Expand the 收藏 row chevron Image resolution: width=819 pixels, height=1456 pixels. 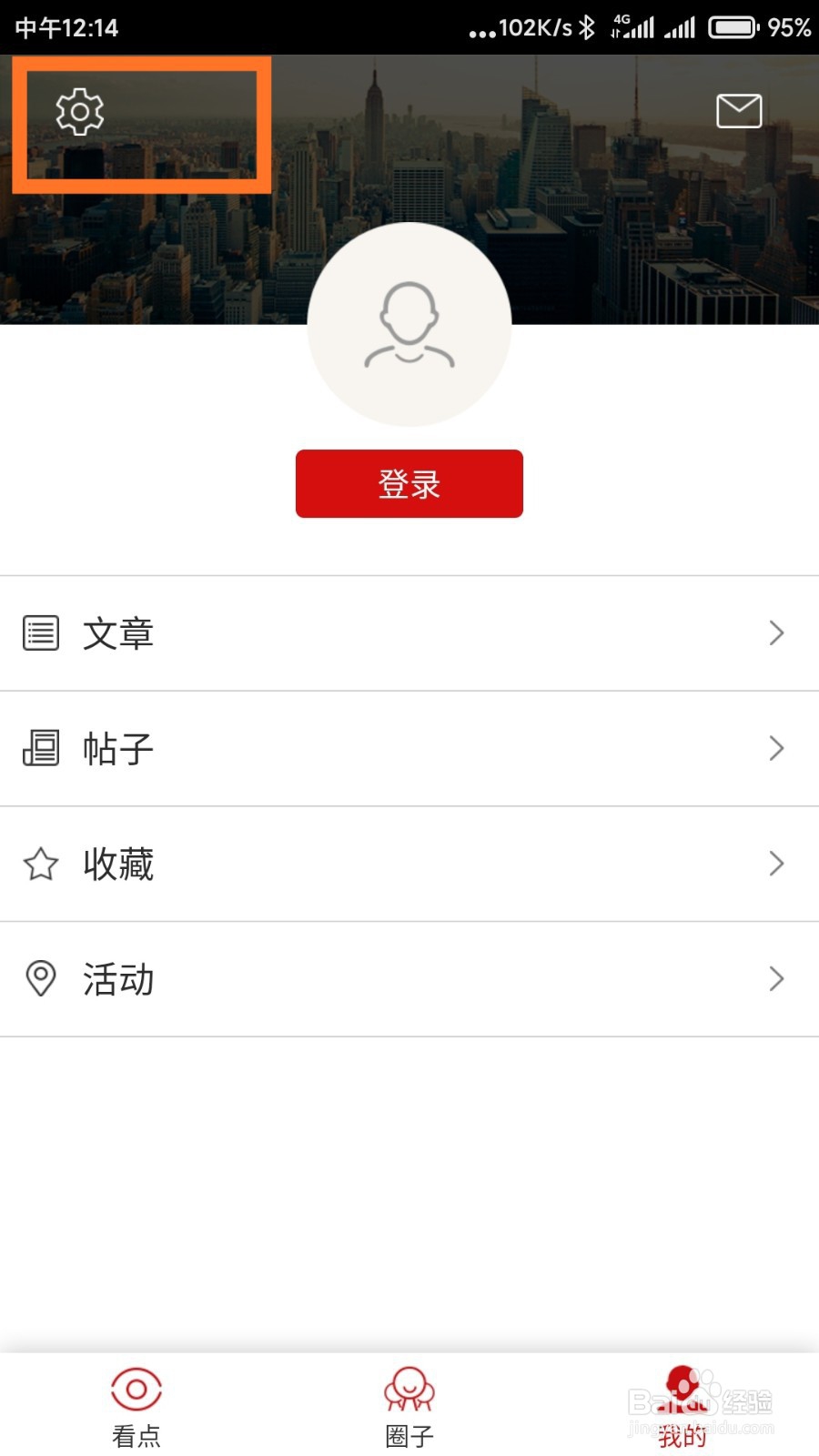[x=775, y=864]
